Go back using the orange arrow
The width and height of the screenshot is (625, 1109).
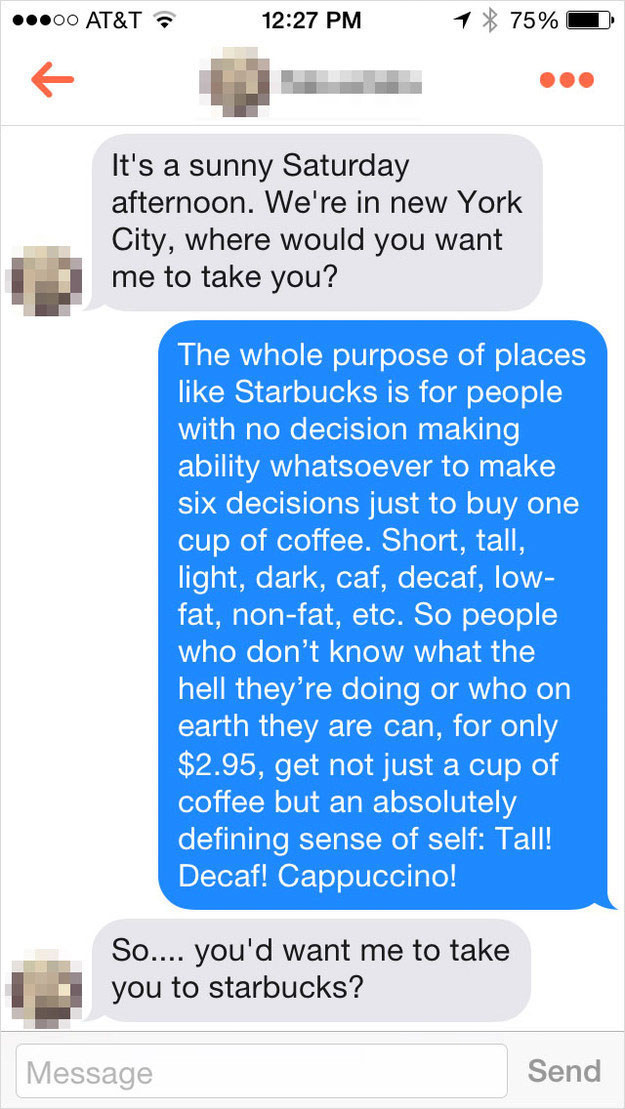coord(52,80)
